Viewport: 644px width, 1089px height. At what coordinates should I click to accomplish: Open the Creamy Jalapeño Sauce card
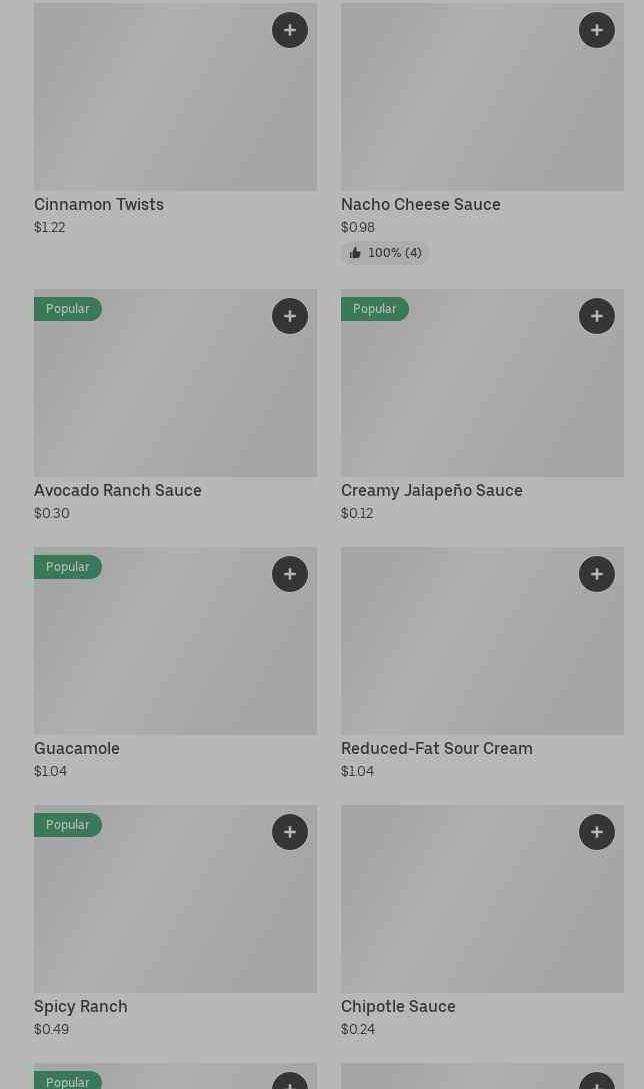[482, 406]
